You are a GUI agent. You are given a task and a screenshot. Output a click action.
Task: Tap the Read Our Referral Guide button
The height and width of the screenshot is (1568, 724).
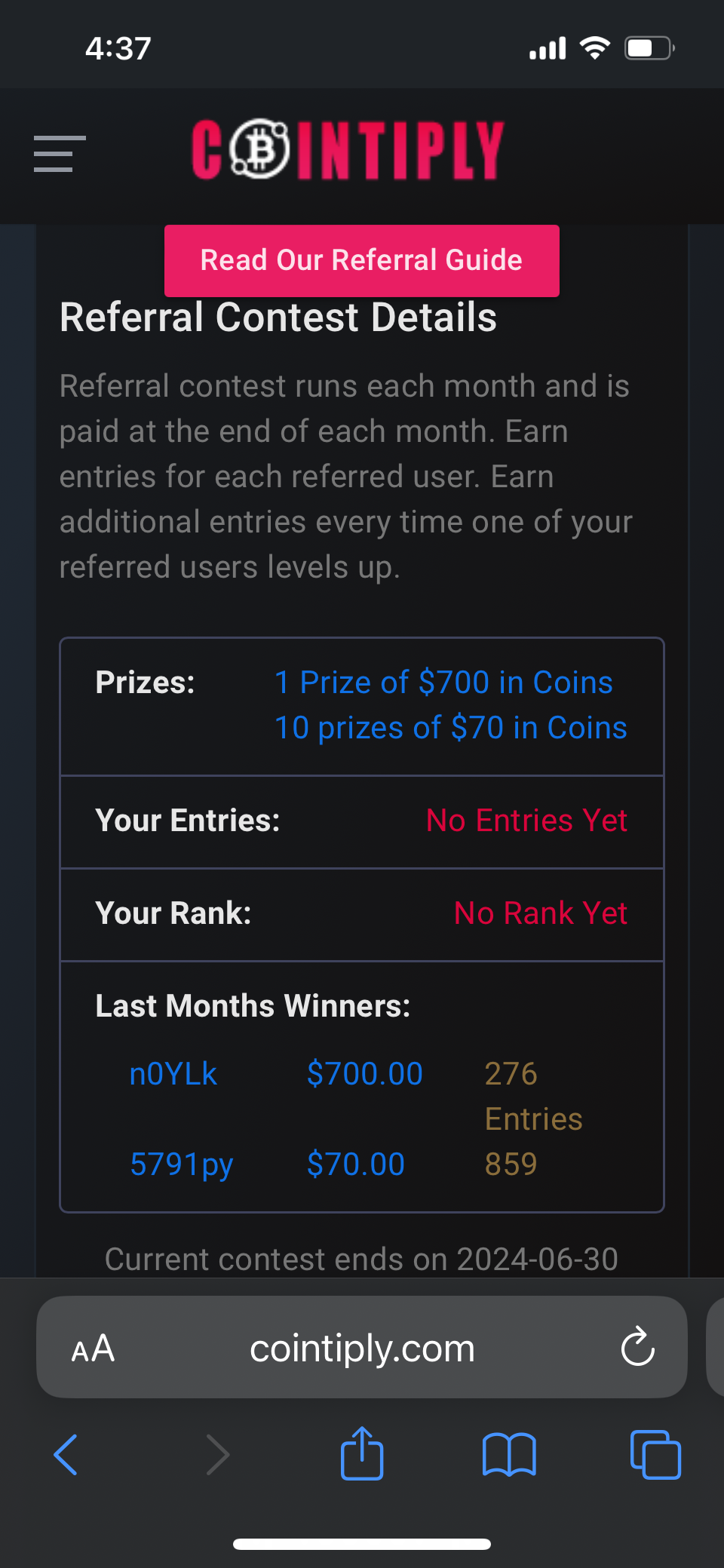(361, 260)
